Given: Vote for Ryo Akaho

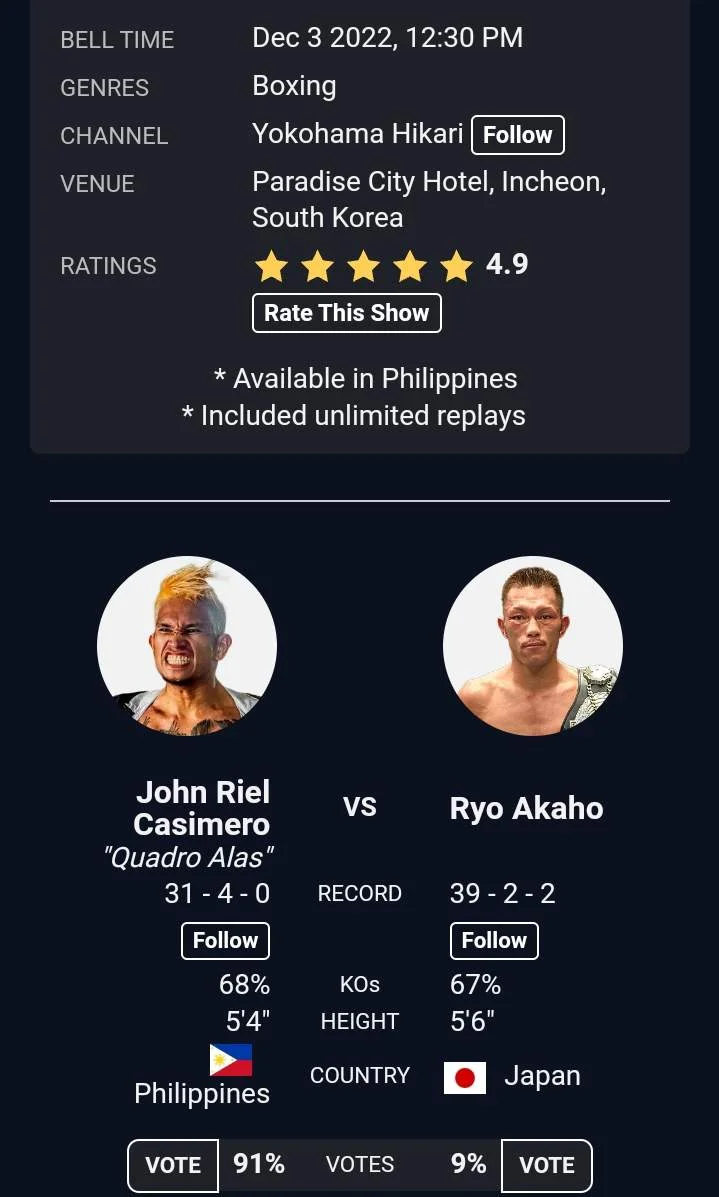Looking at the screenshot, I should [x=547, y=1165].
